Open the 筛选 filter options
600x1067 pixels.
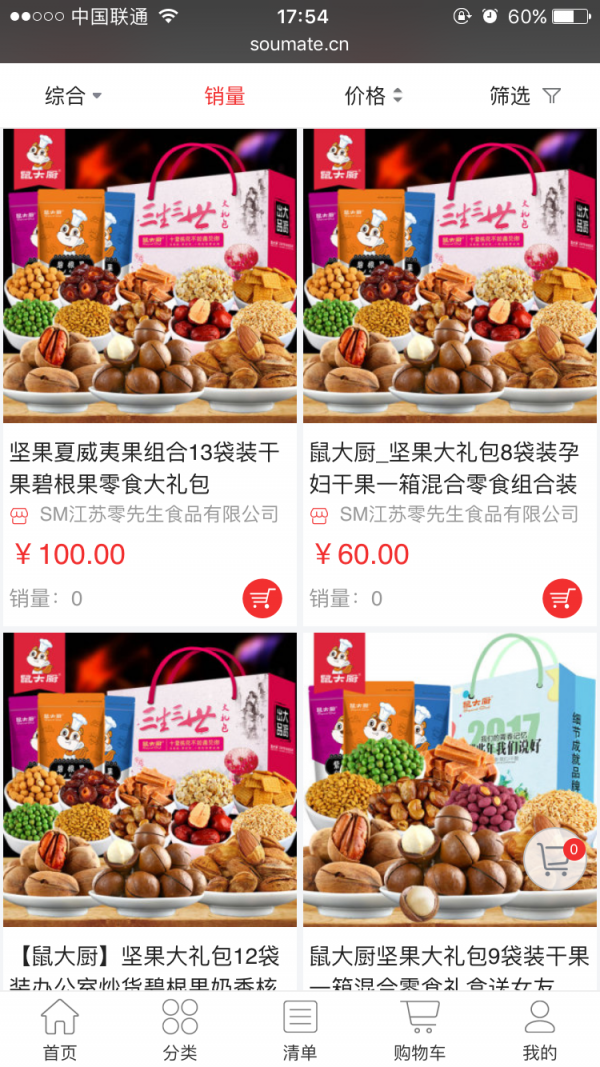[x=524, y=96]
